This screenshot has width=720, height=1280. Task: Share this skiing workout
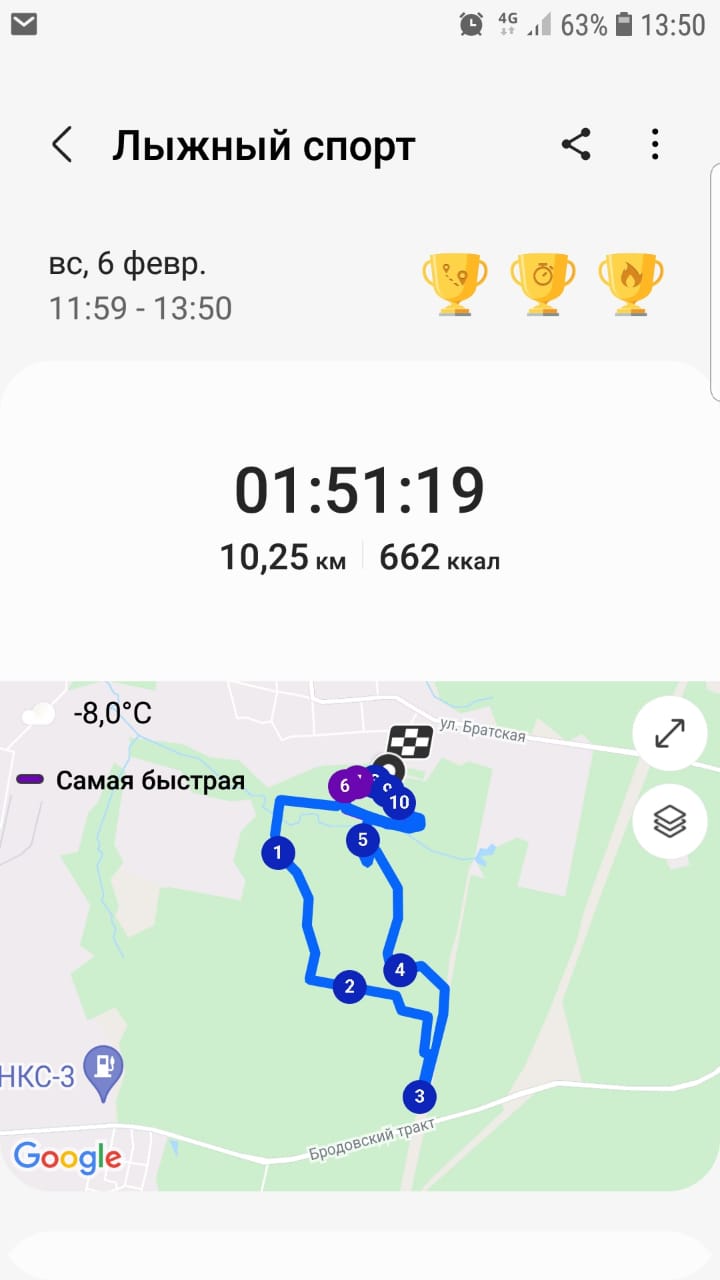[x=576, y=145]
